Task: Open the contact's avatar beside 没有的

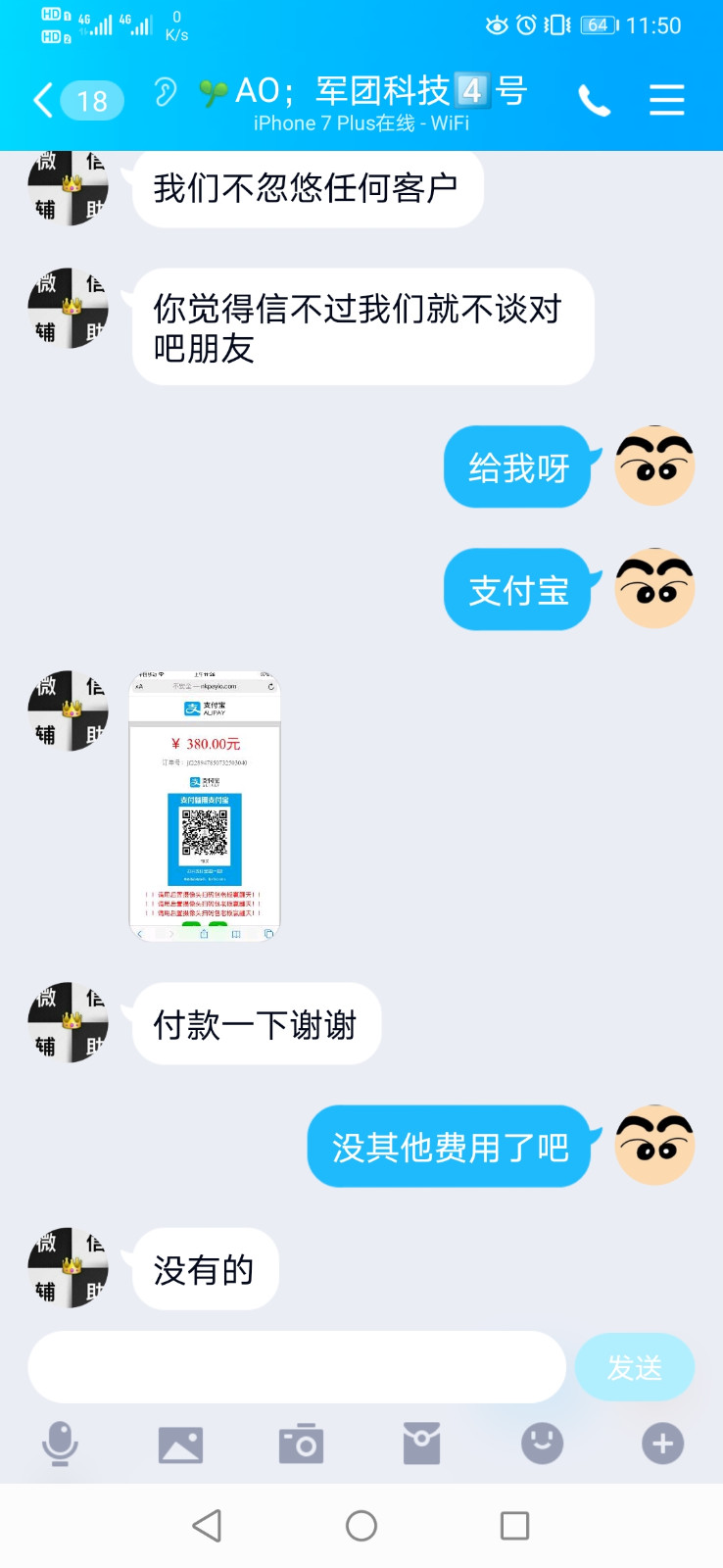Action: (69, 1268)
